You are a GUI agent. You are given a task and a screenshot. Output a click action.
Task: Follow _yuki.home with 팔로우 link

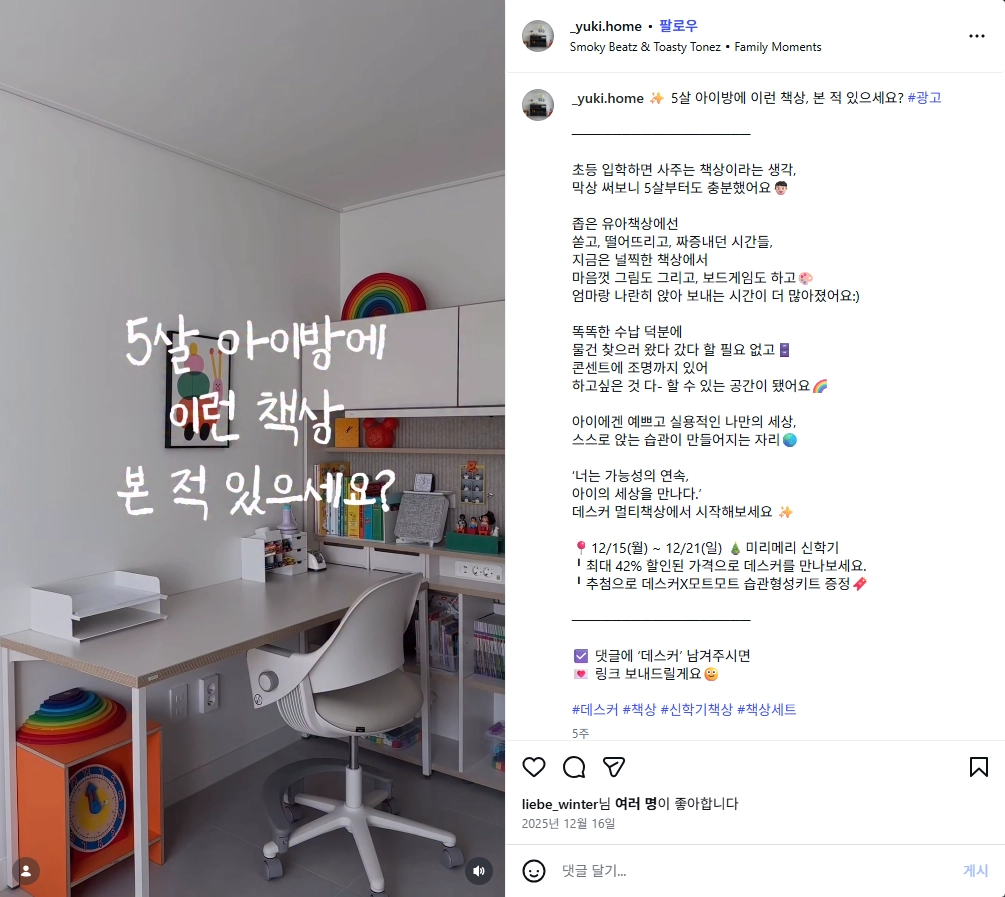pyautogui.click(x=678, y=26)
